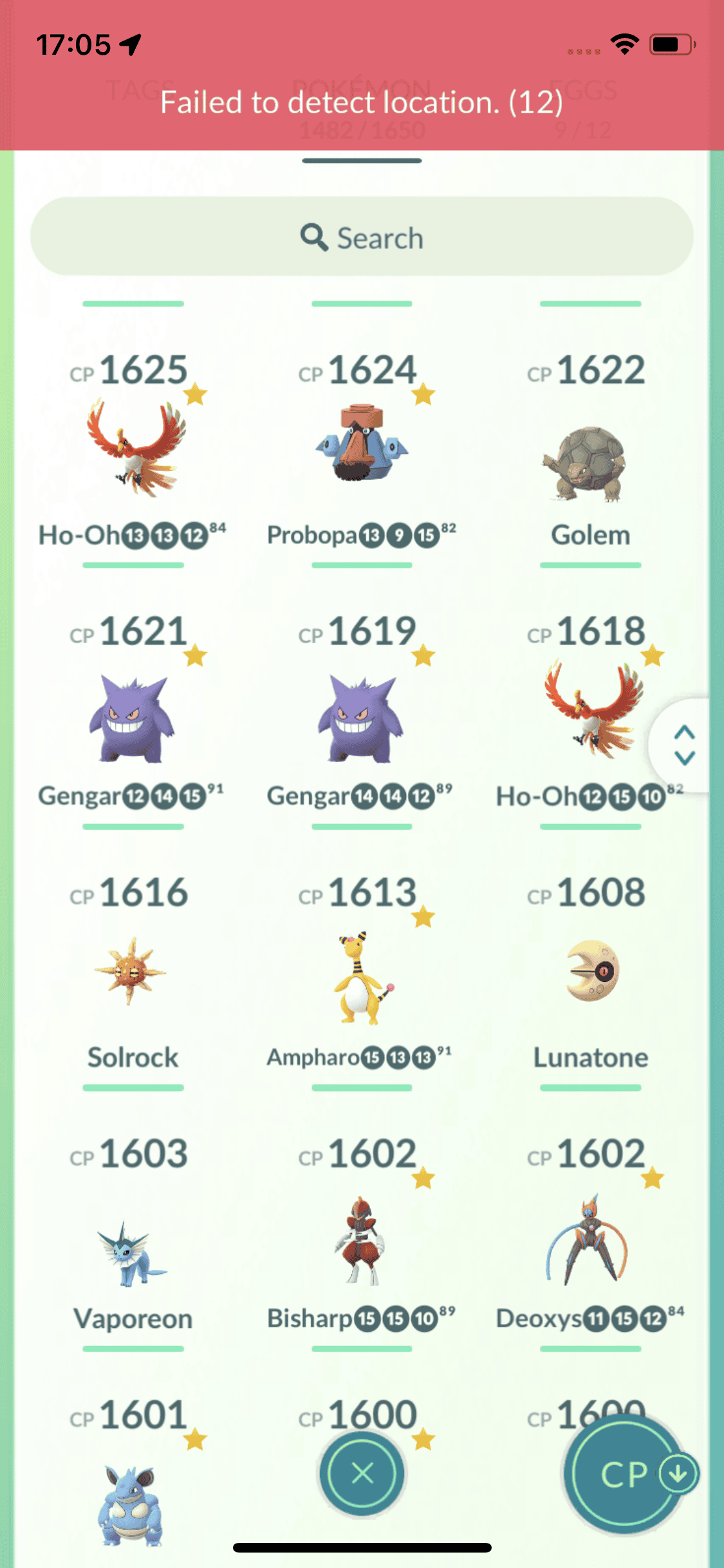The image size is (724, 1568).
Task: Open Gengar with CP 1619
Action: (x=361, y=718)
